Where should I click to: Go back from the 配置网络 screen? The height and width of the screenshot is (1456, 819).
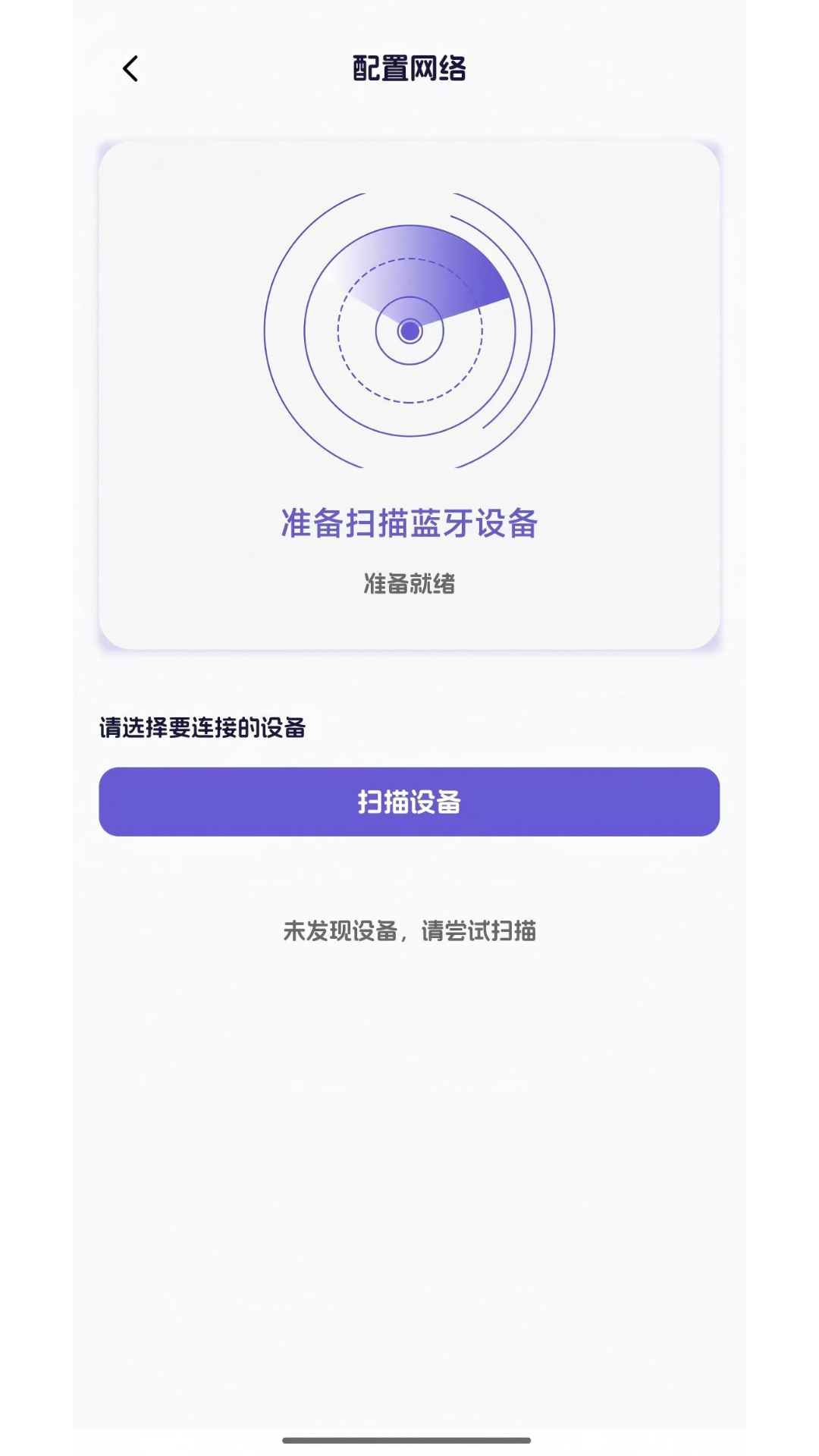click(130, 69)
